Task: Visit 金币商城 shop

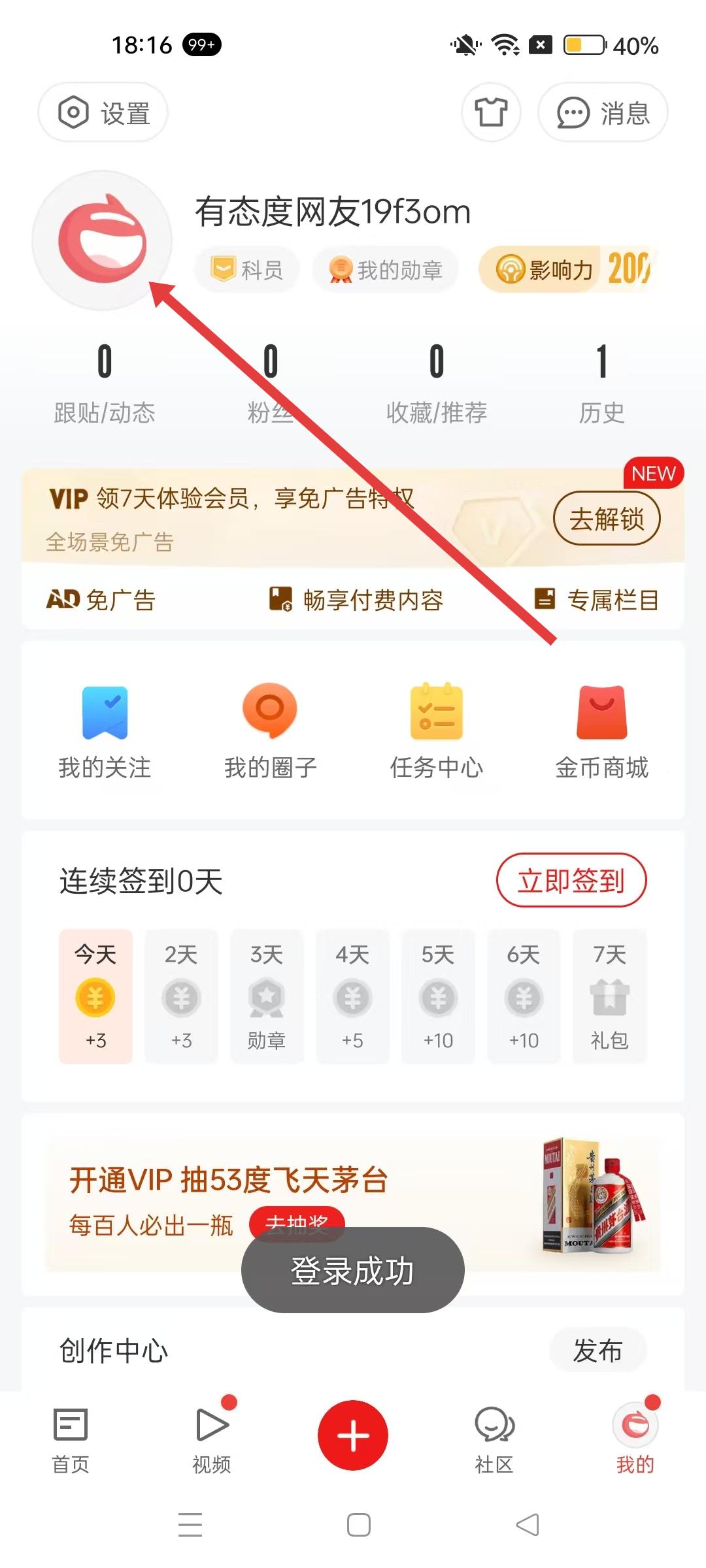Action: click(601, 732)
